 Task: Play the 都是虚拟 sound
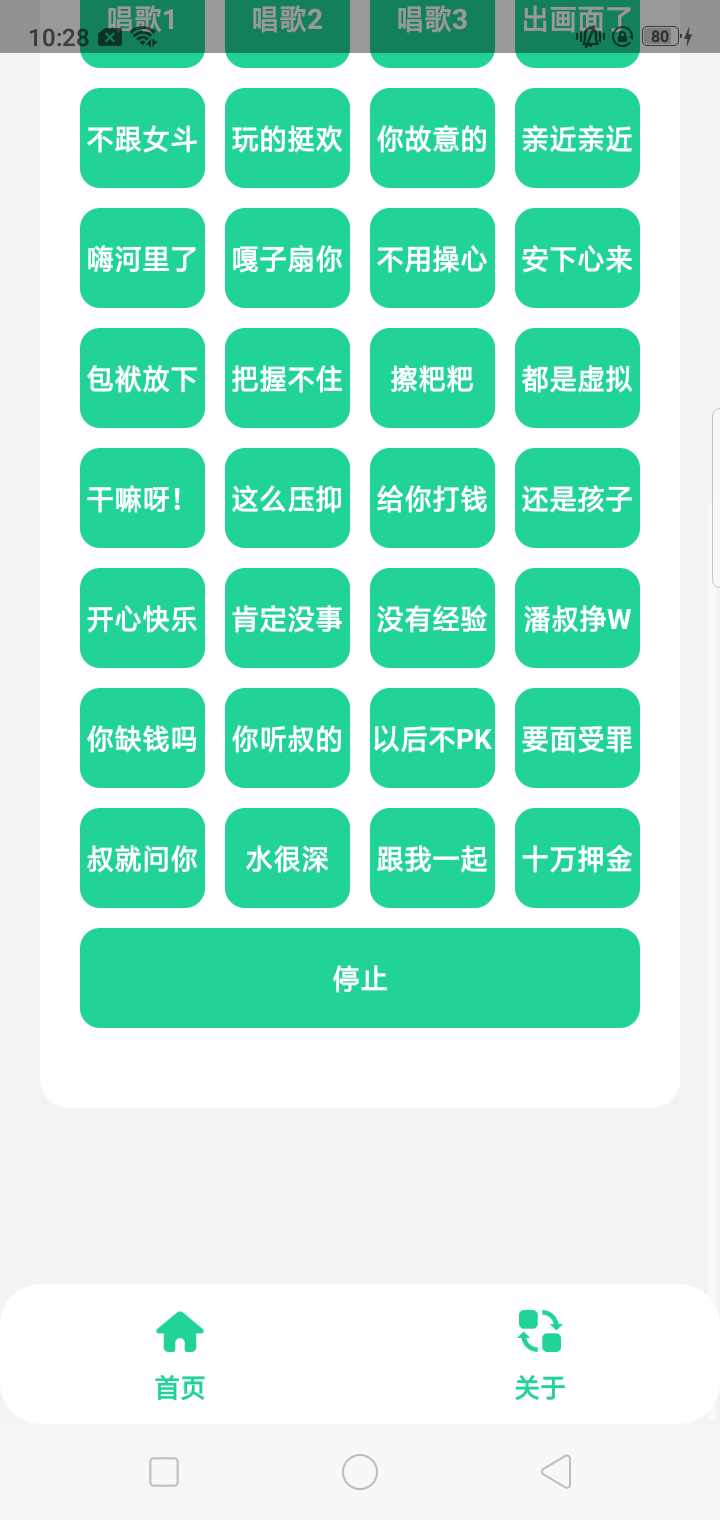point(577,378)
